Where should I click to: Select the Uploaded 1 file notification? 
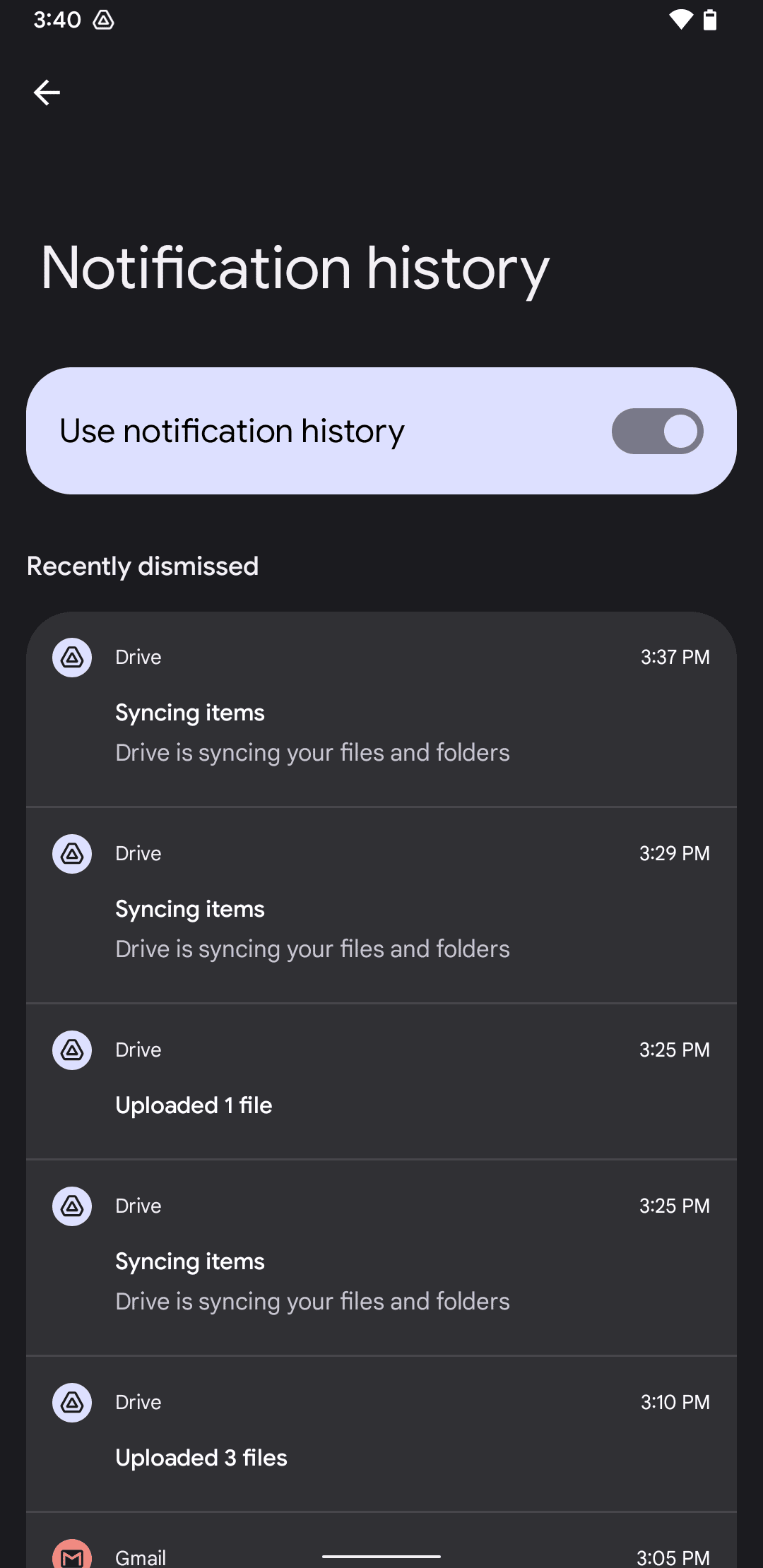[381, 1081]
